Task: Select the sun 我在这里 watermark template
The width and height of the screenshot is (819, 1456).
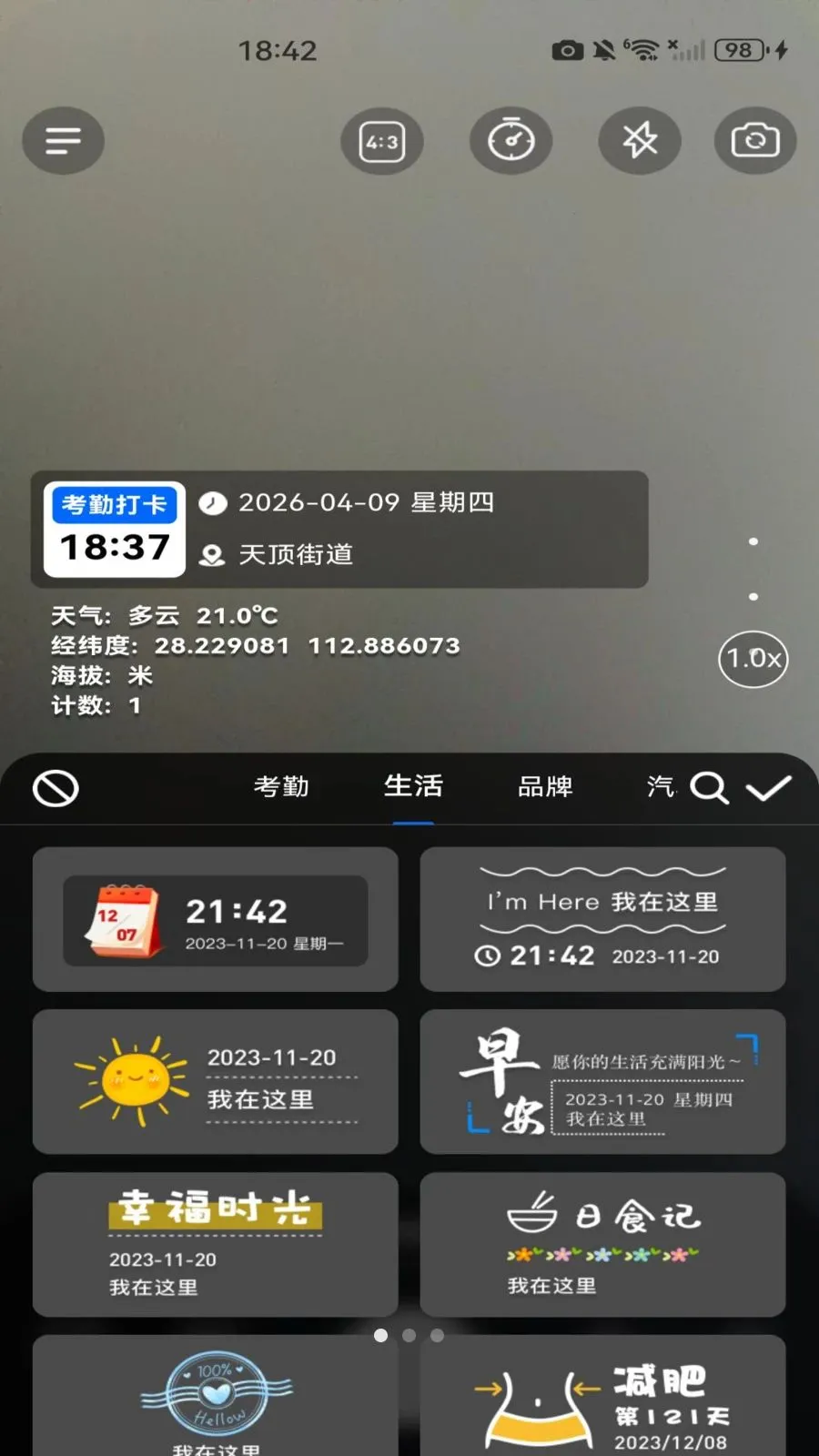Action: coord(216,1081)
